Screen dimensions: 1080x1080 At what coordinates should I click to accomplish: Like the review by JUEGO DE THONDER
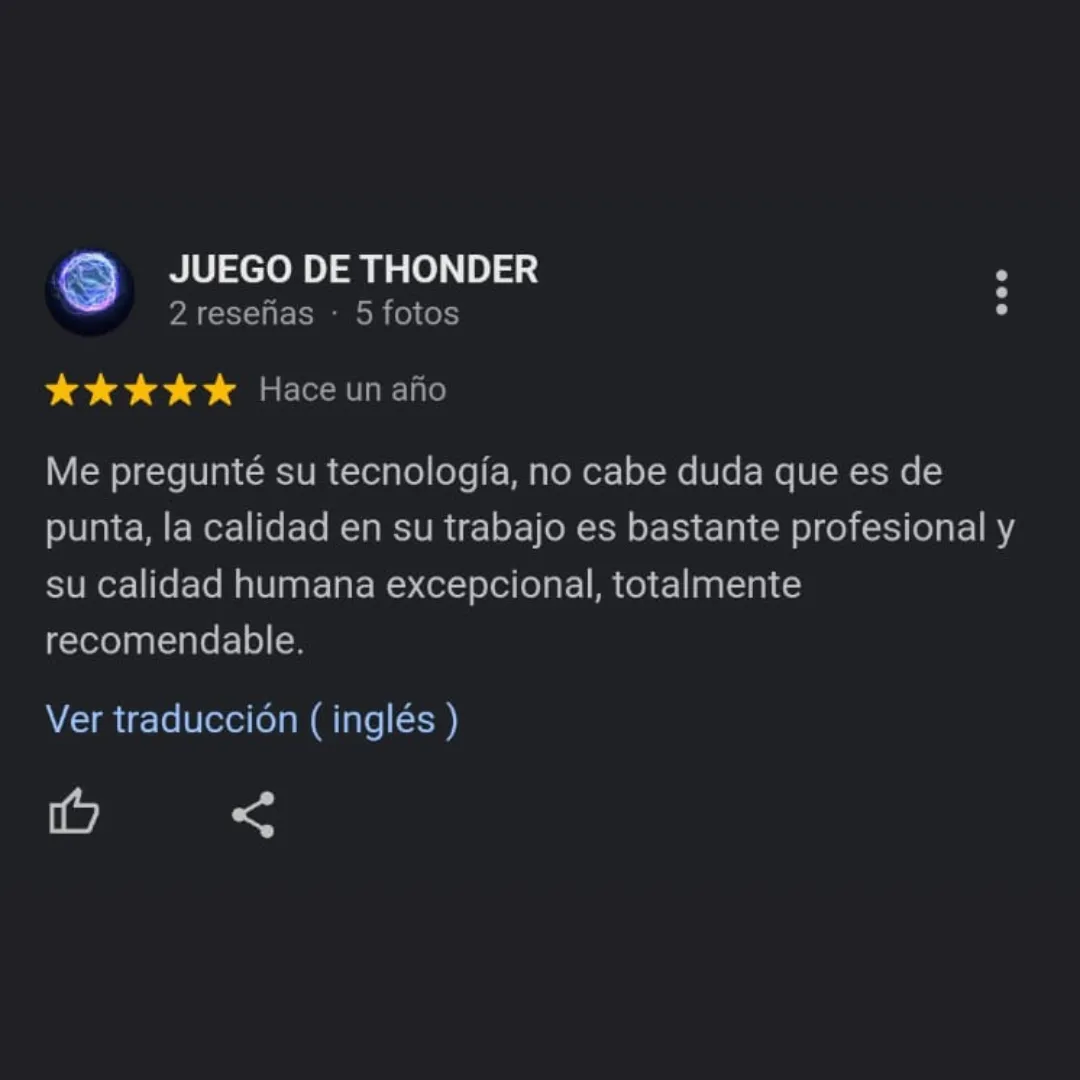point(74,813)
